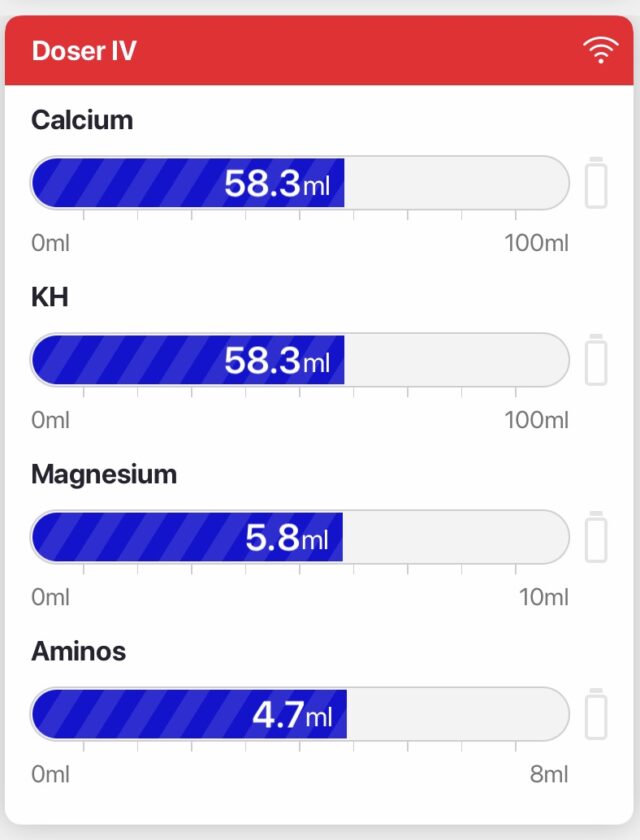View the Magnesium dosing bar details
The image size is (640, 840).
(300, 537)
